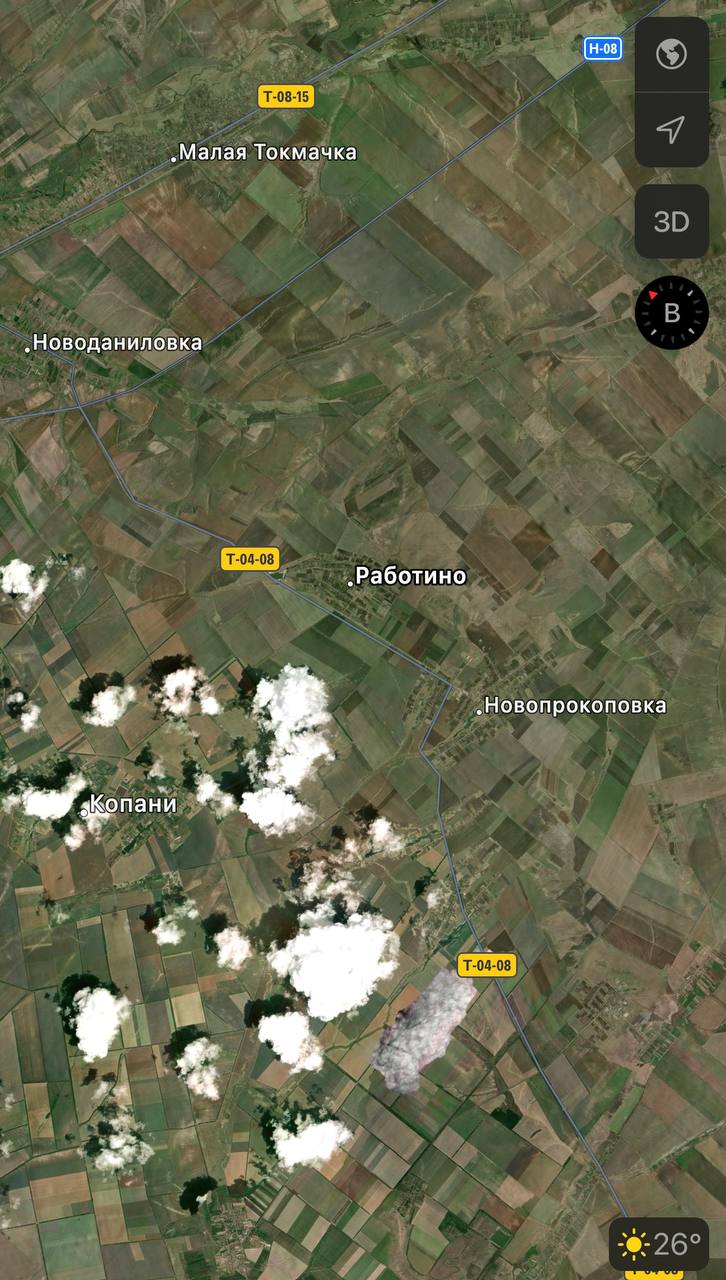Viewport: 726px width, 1280px height.
Task: Select the Работино place label
Action: [x=410, y=576]
